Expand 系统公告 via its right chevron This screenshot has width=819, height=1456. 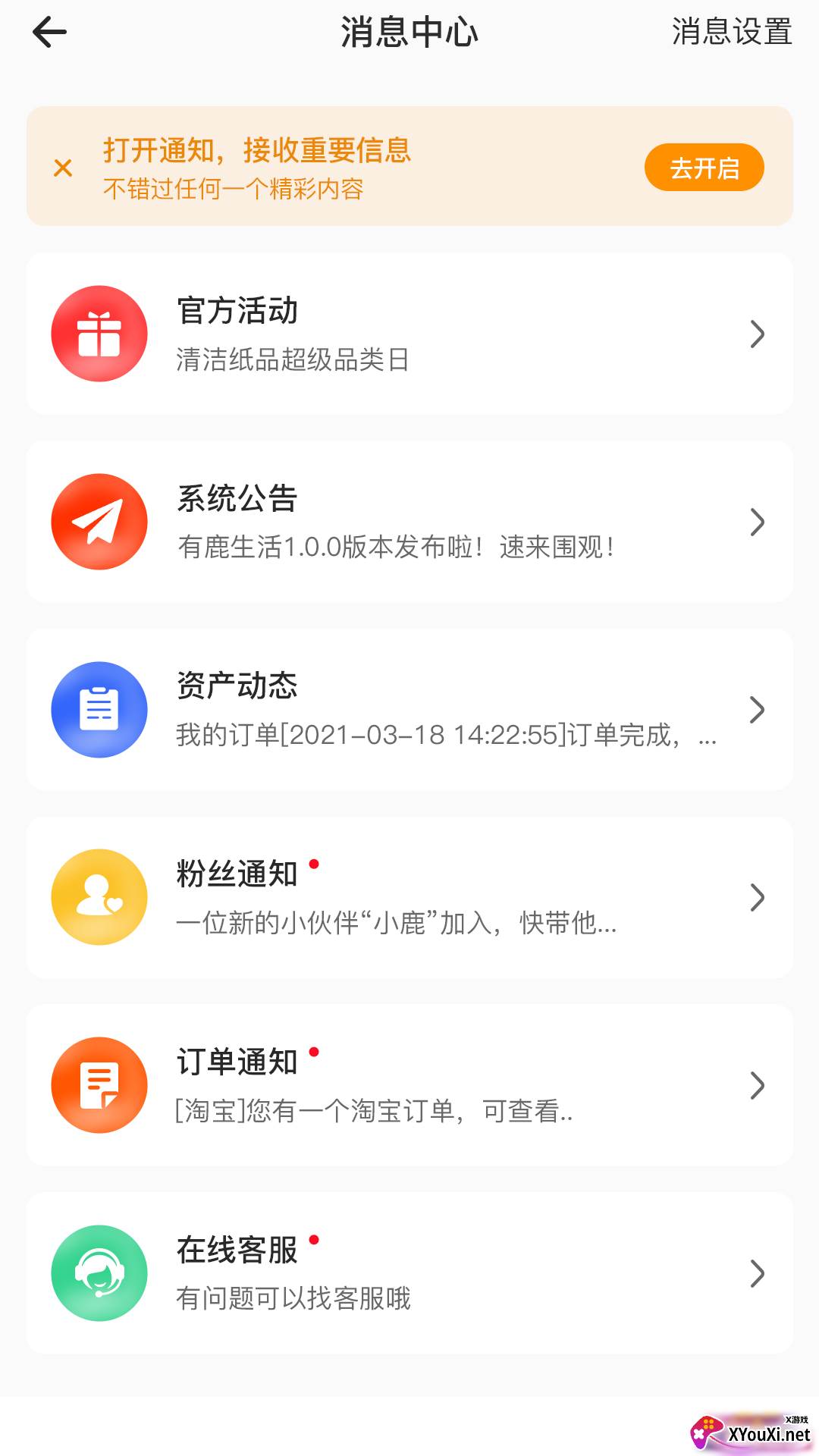click(x=757, y=522)
